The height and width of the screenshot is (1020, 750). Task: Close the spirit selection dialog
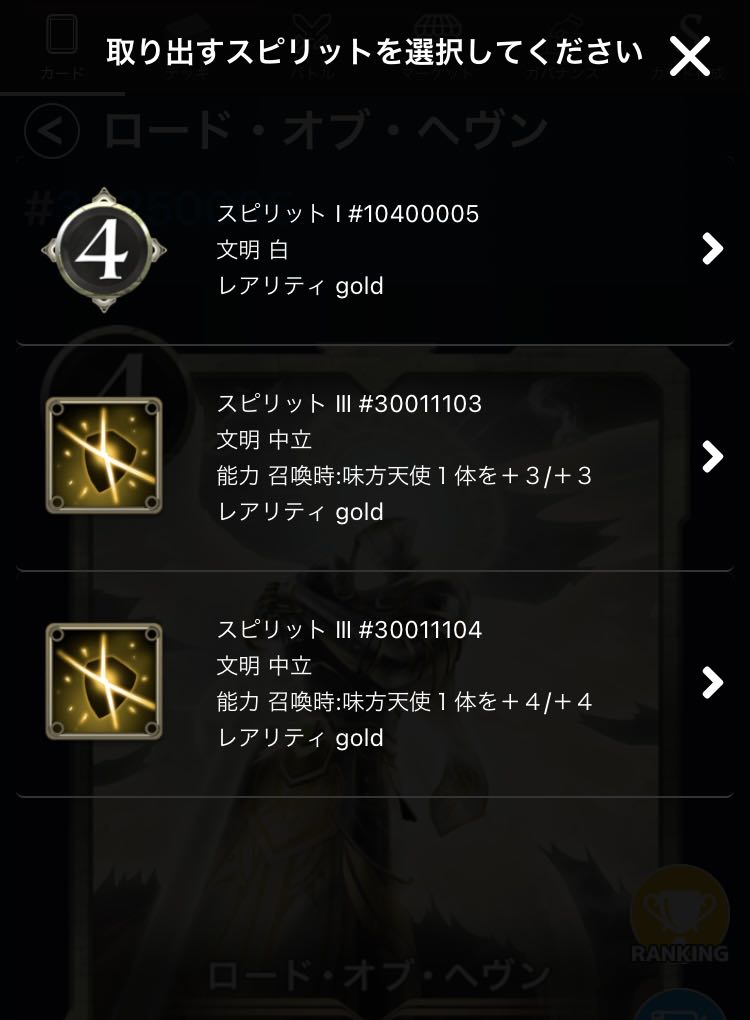point(689,56)
